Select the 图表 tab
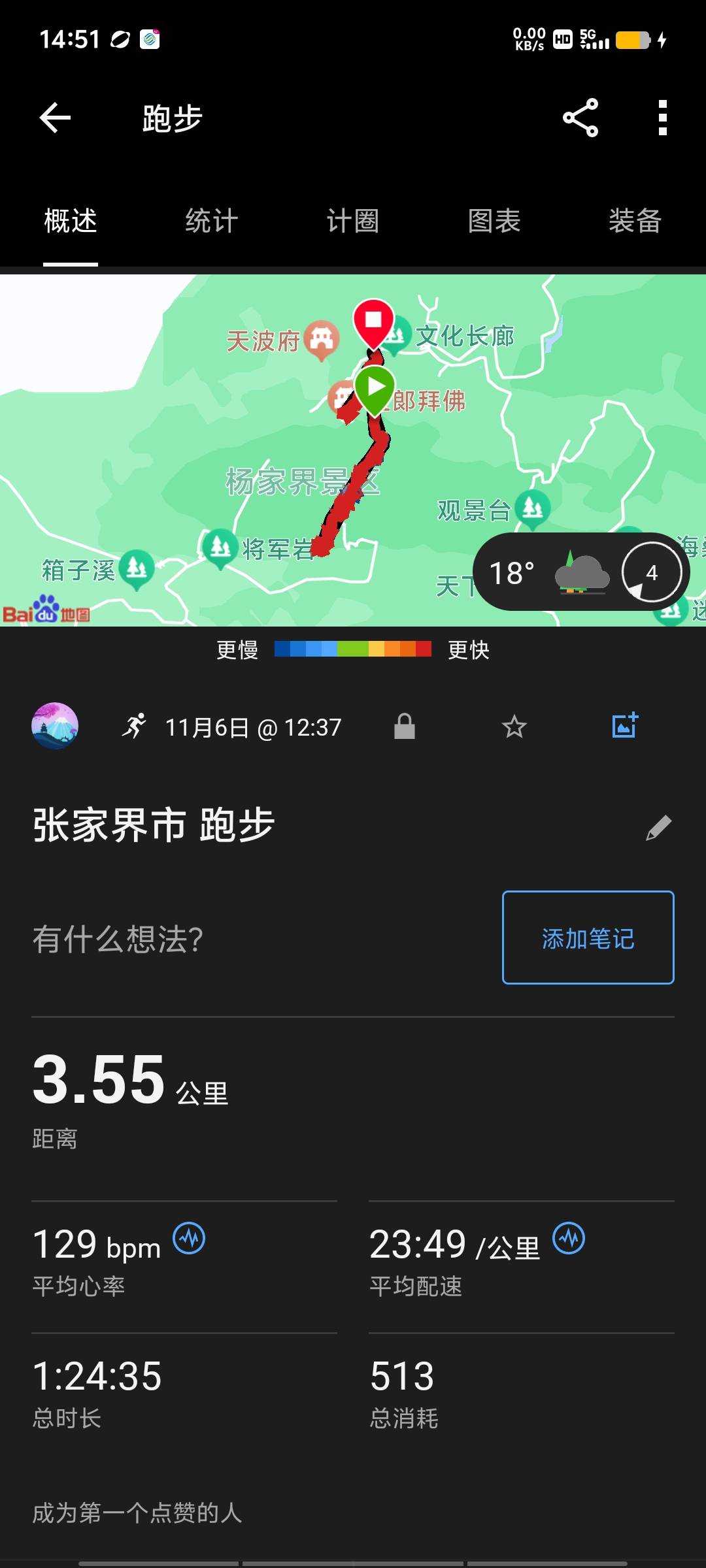The height and width of the screenshot is (1568, 706). pyautogui.click(x=495, y=221)
